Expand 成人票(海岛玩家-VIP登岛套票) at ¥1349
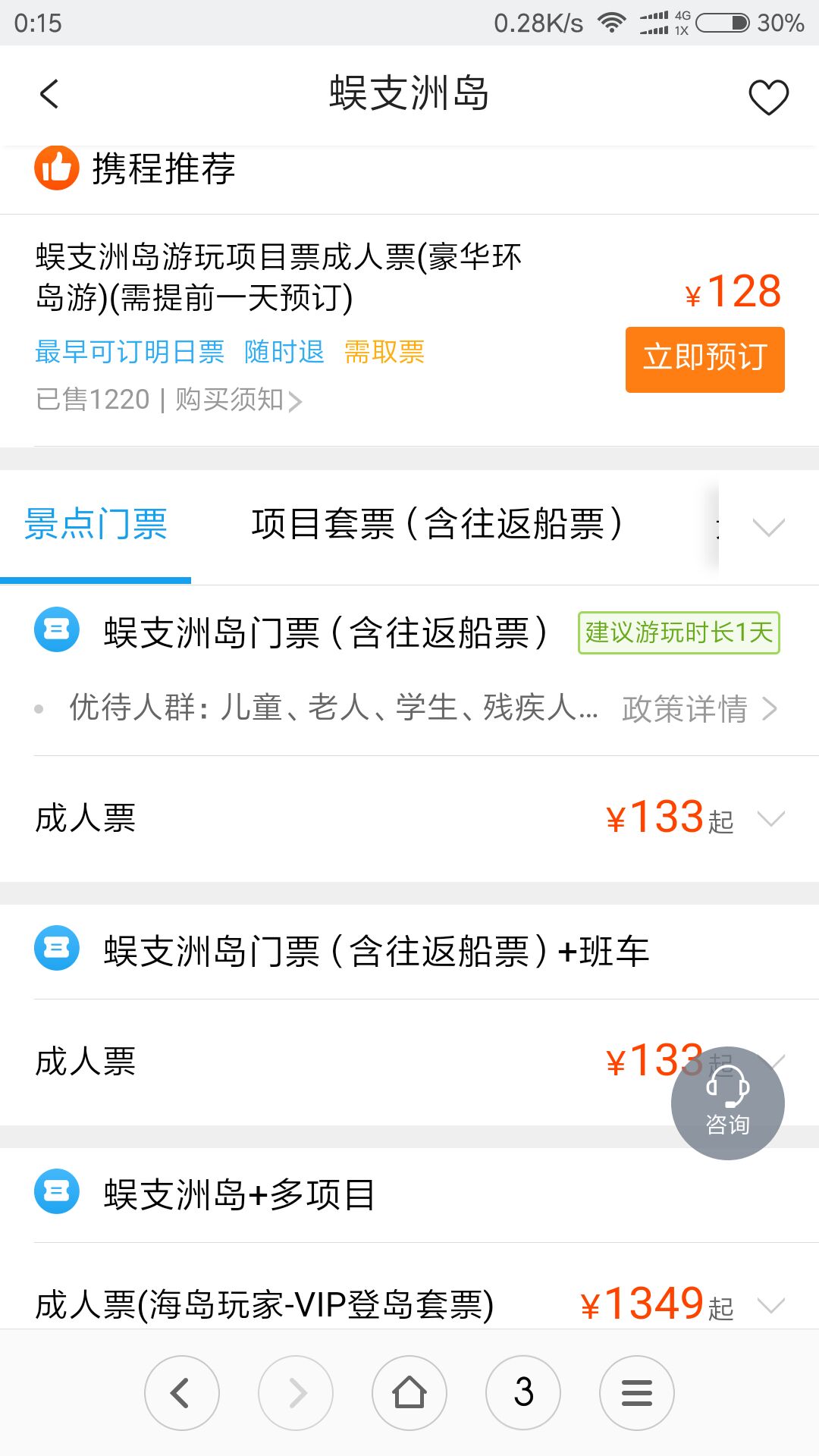Image resolution: width=819 pixels, height=1456 pixels. (x=409, y=1304)
